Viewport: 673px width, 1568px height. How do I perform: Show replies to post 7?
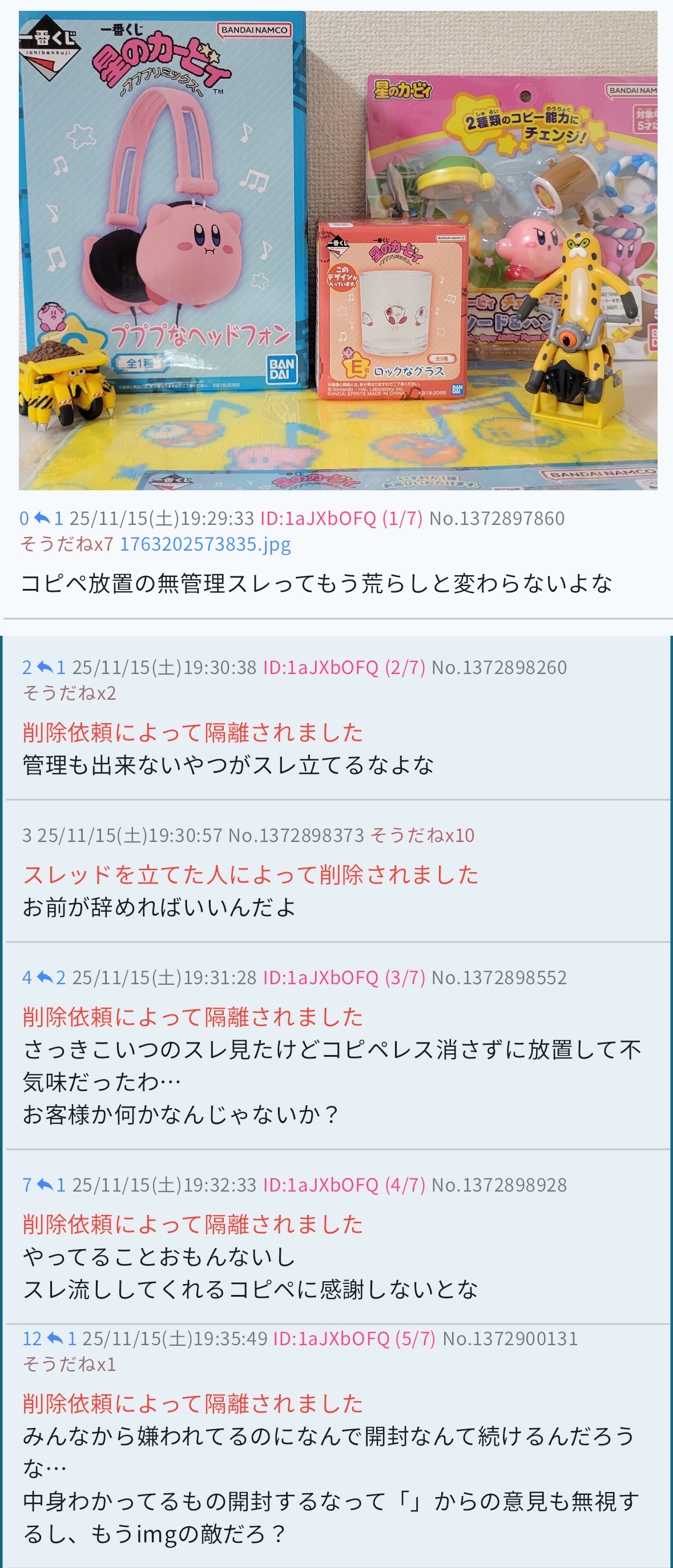51,1185
